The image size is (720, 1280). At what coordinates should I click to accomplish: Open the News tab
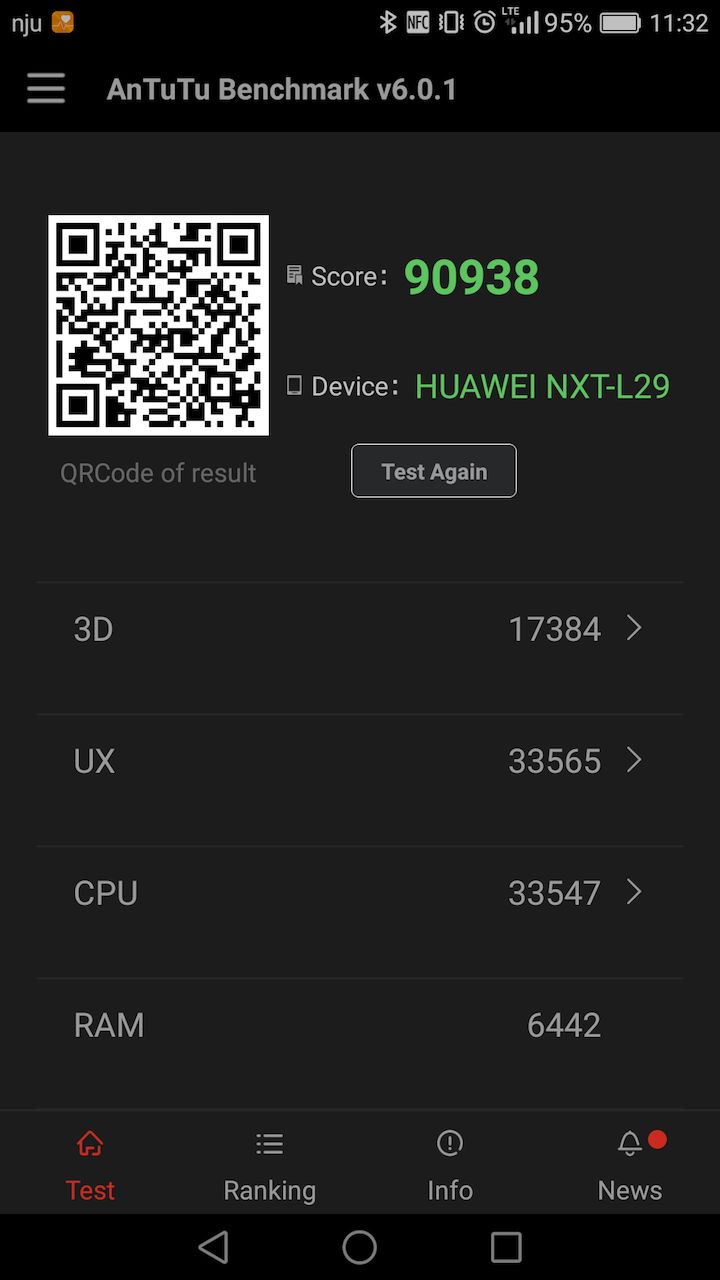click(x=630, y=1165)
